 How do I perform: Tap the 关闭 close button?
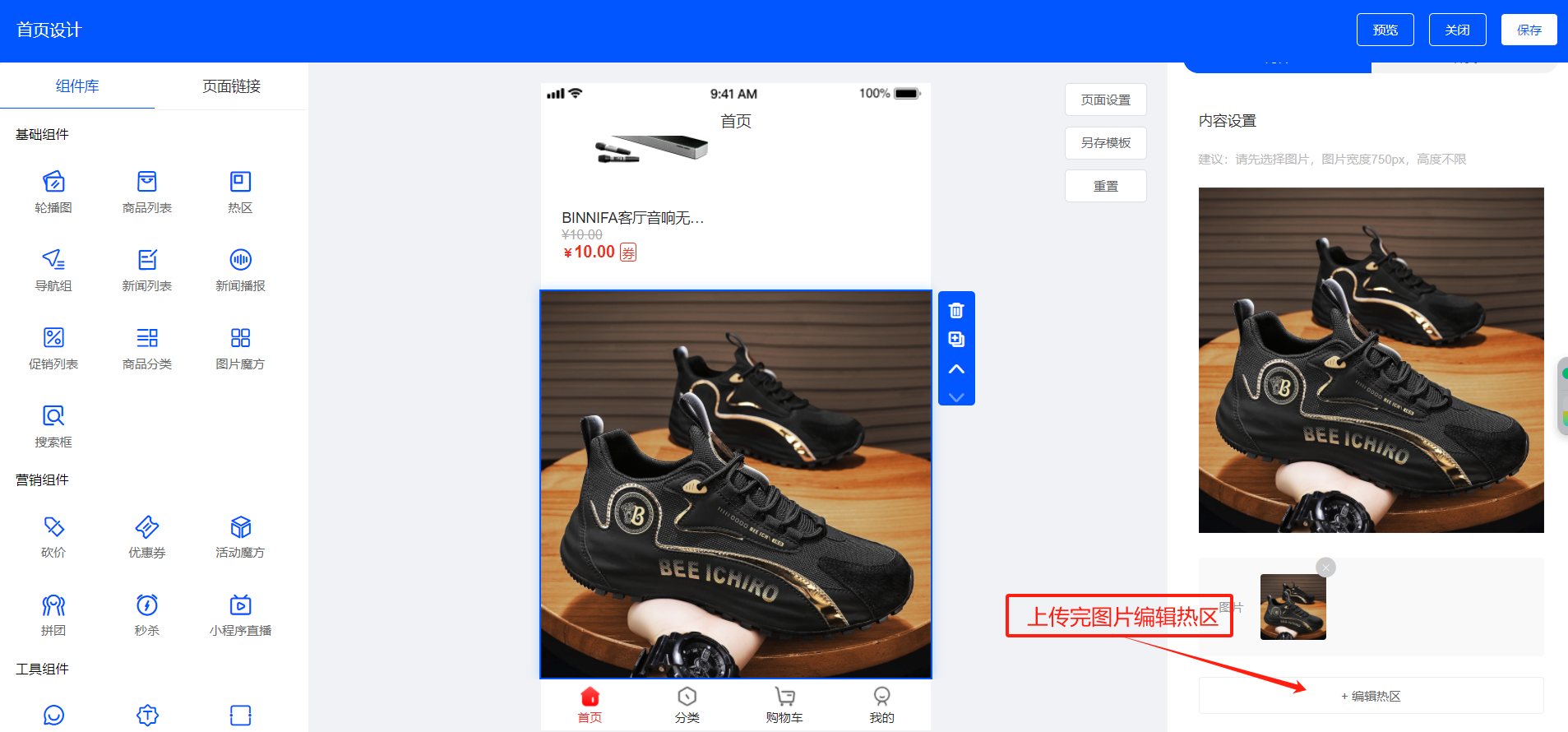pos(1457,30)
